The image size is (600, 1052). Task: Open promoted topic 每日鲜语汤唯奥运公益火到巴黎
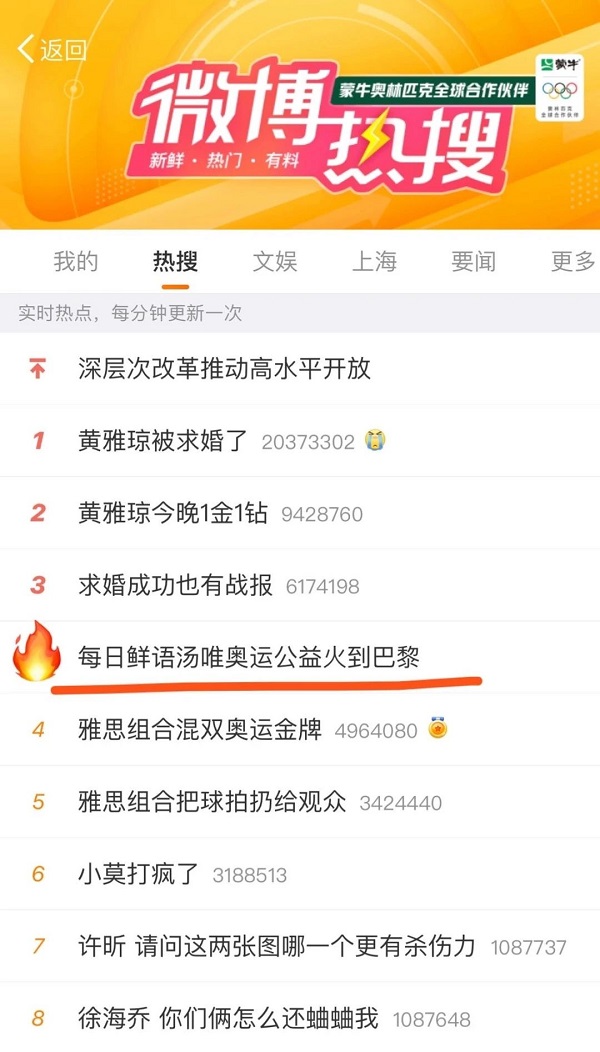[x=300, y=658]
